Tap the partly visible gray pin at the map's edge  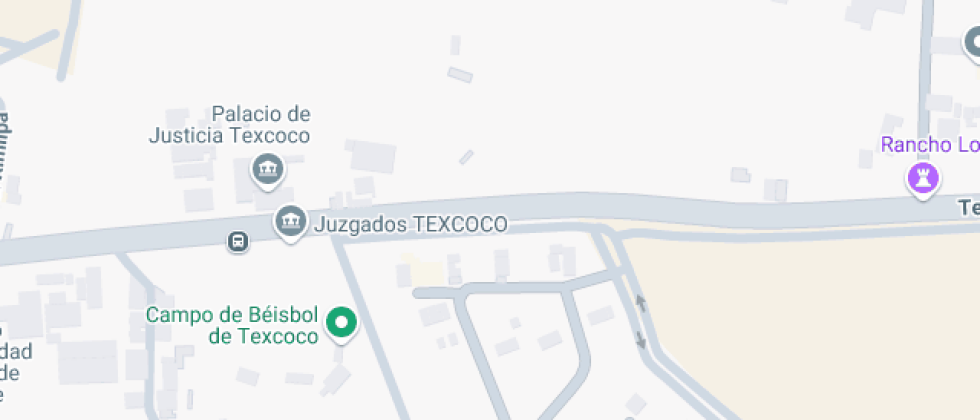click(972, 46)
